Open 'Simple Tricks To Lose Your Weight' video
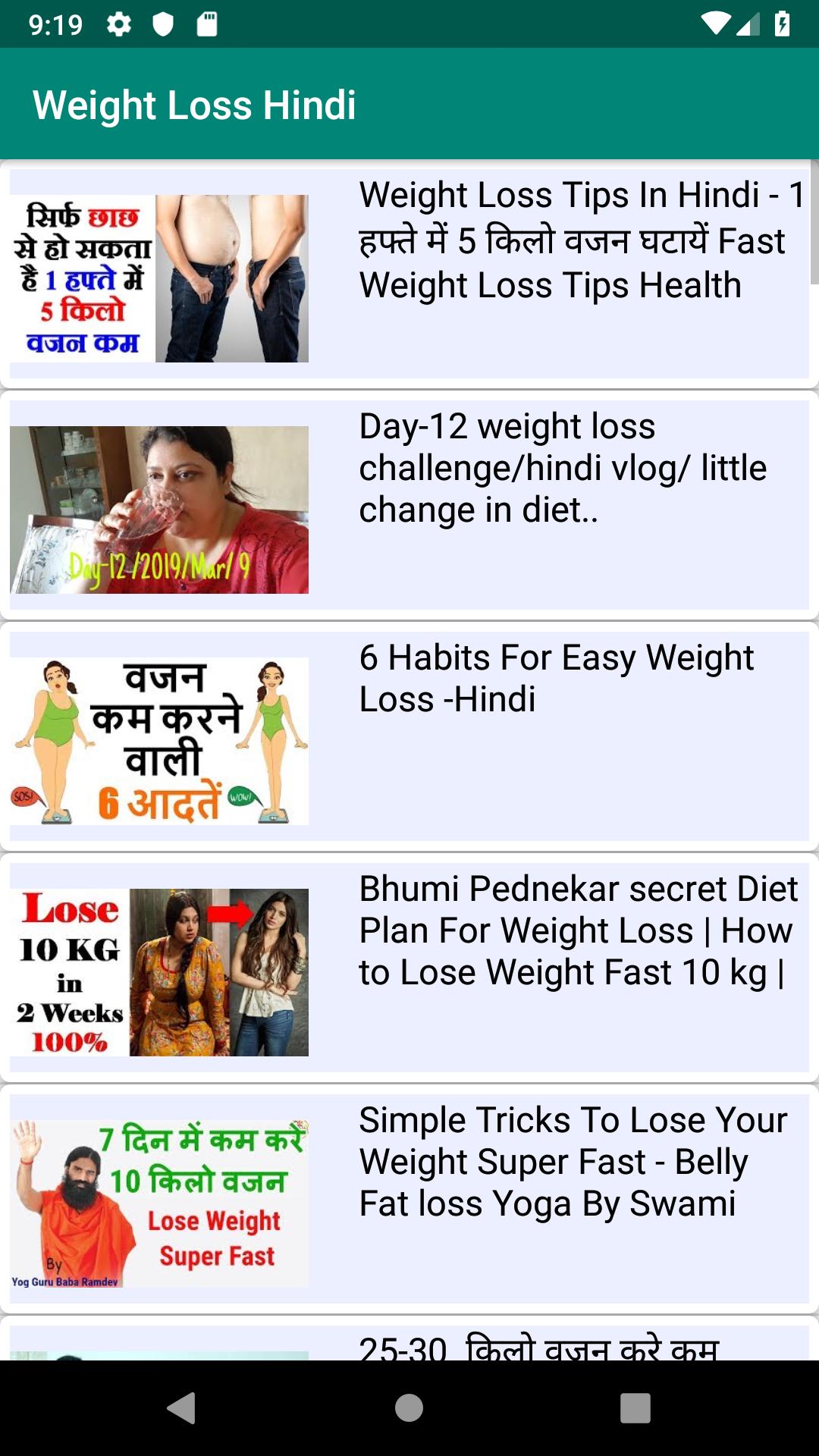 [x=409, y=1198]
